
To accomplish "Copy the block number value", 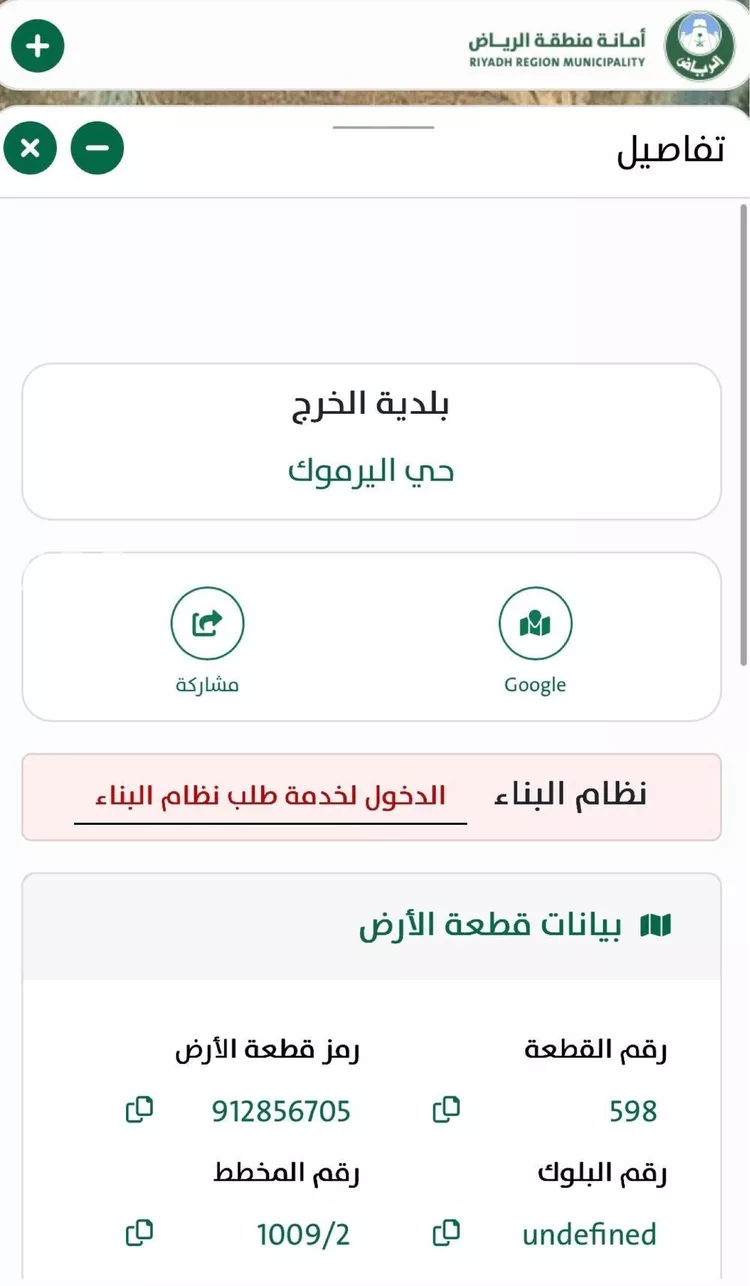I will point(447,1233).
